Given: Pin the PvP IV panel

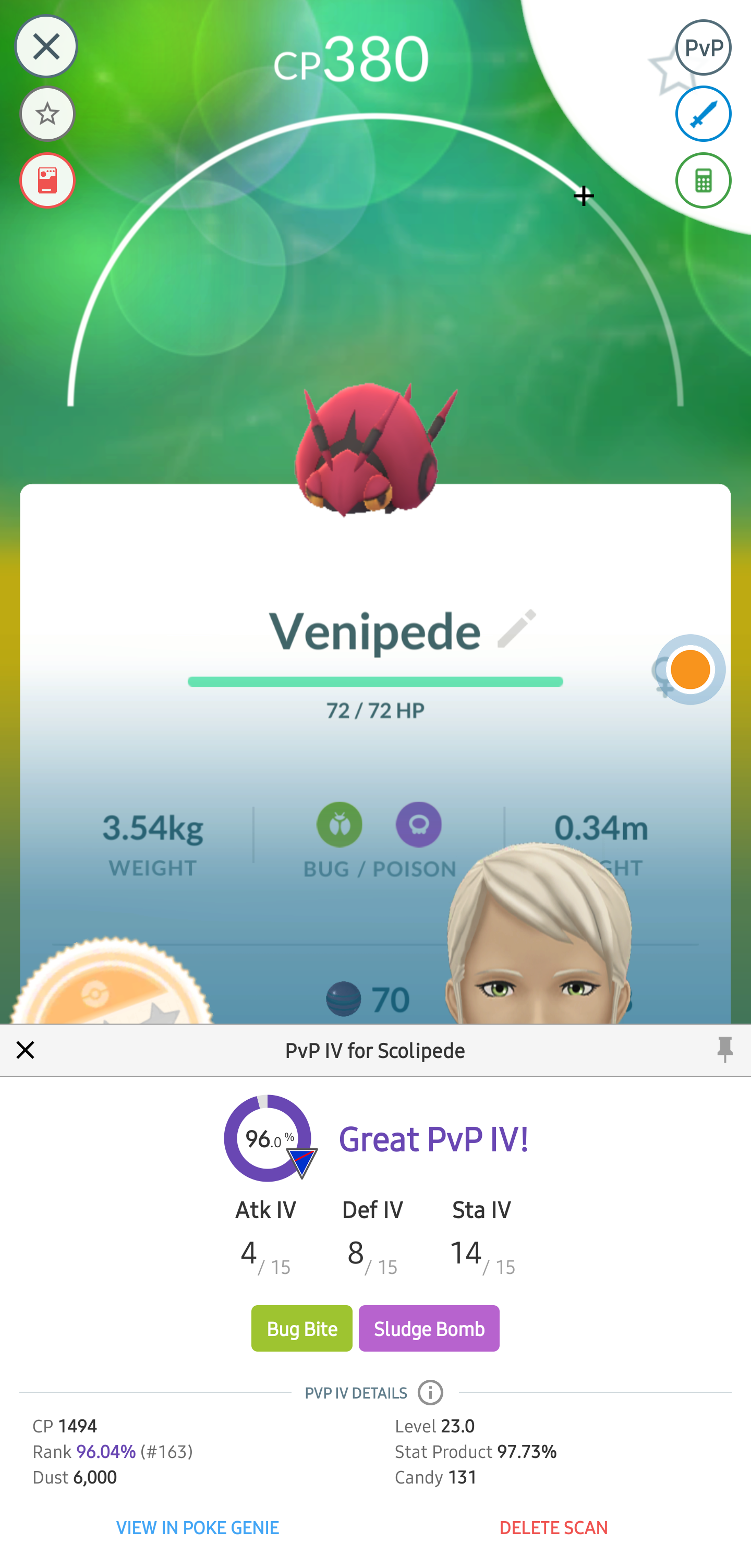Looking at the screenshot, I should pyautogui.click(x=724, y=1049).
